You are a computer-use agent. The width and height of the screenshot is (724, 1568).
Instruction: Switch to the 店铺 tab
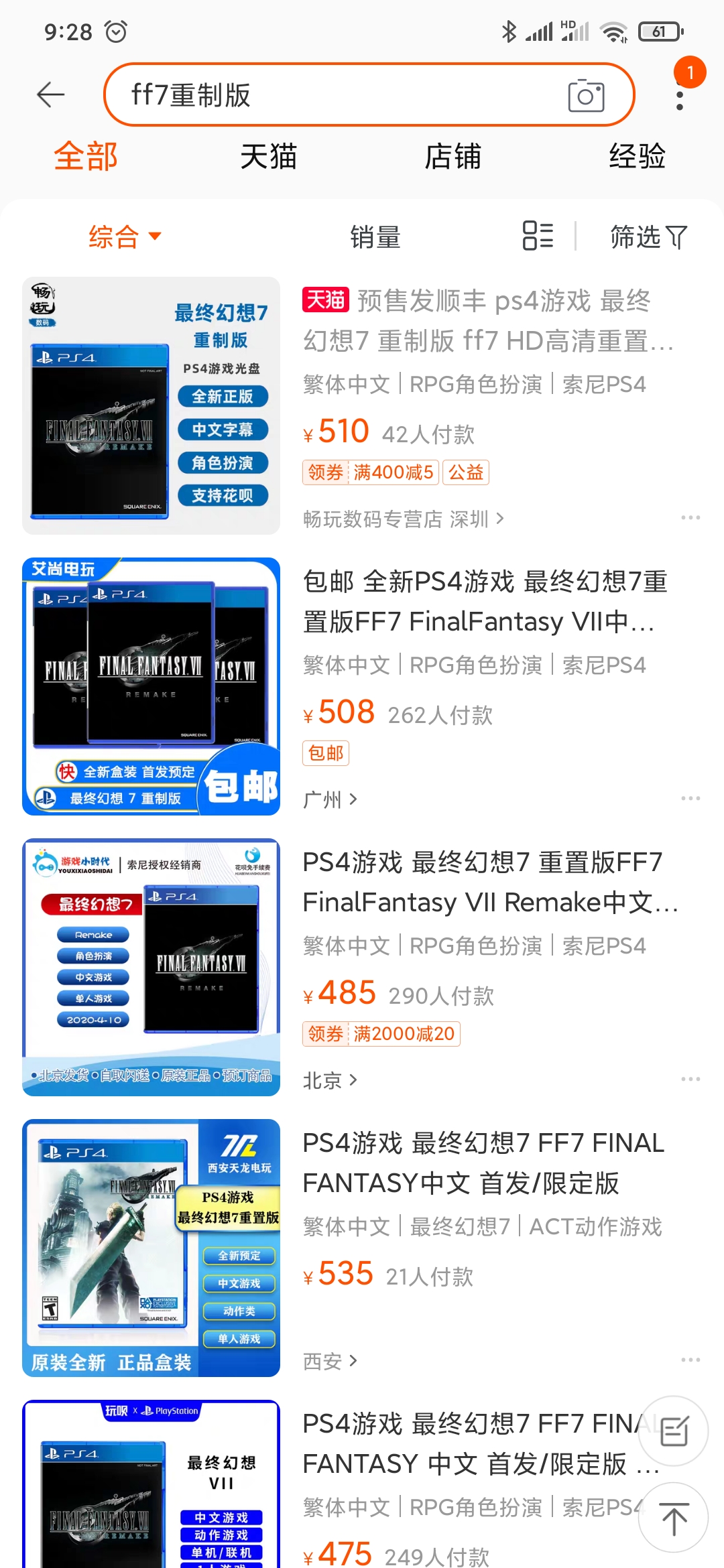pyautogui.click(x=452, y=157)
